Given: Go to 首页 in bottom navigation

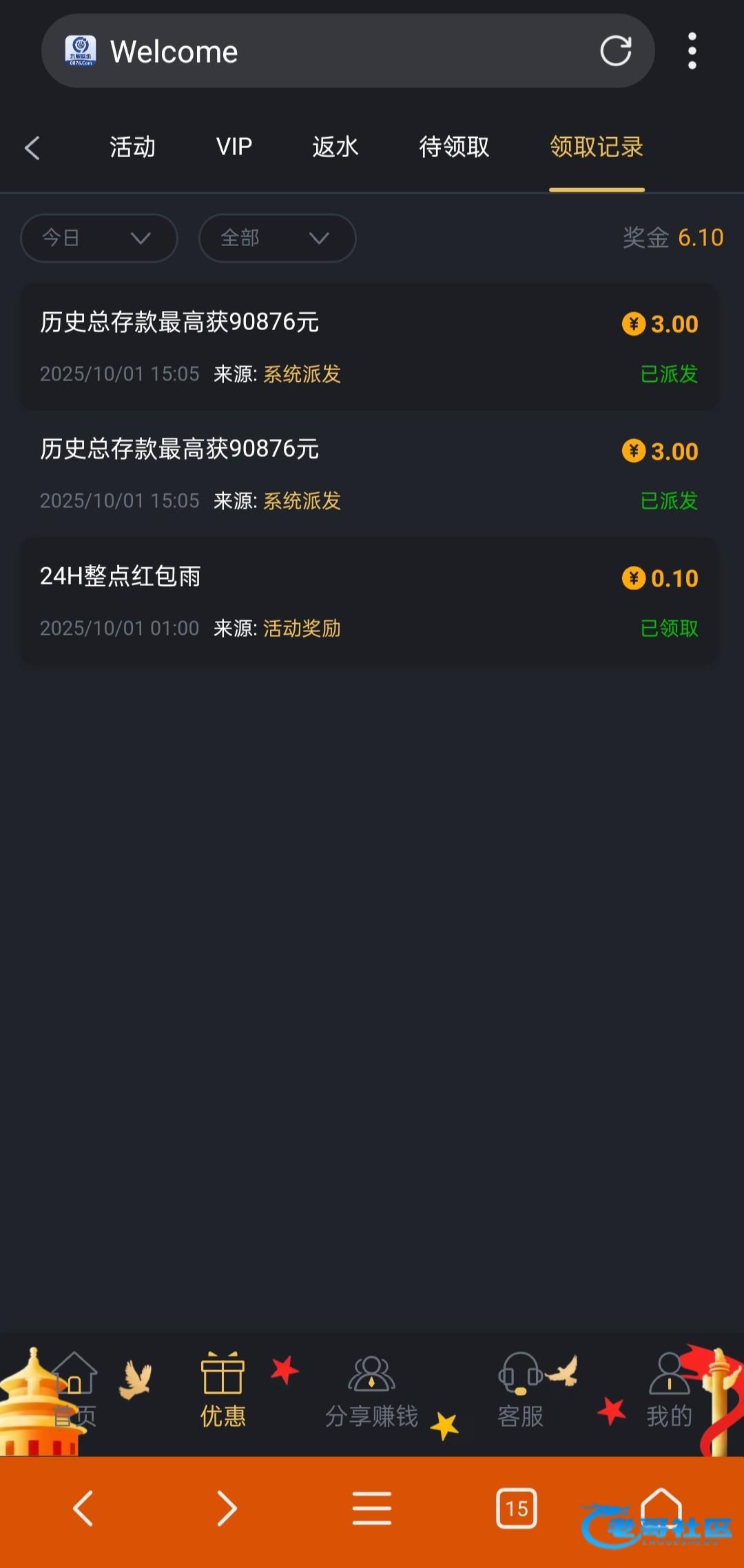Looking at the screenshot, I should coord(74,1389).
